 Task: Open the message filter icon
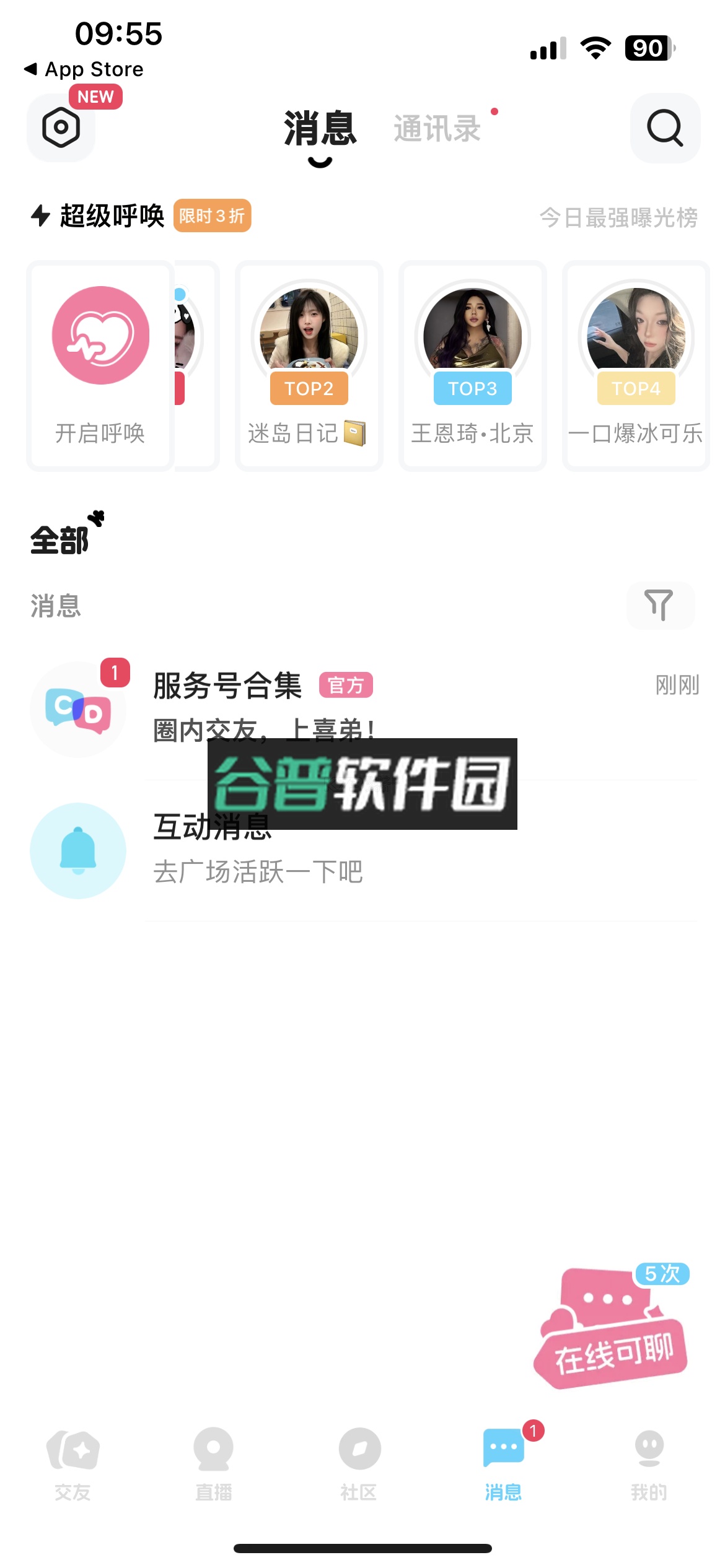(x=660, y=606)
